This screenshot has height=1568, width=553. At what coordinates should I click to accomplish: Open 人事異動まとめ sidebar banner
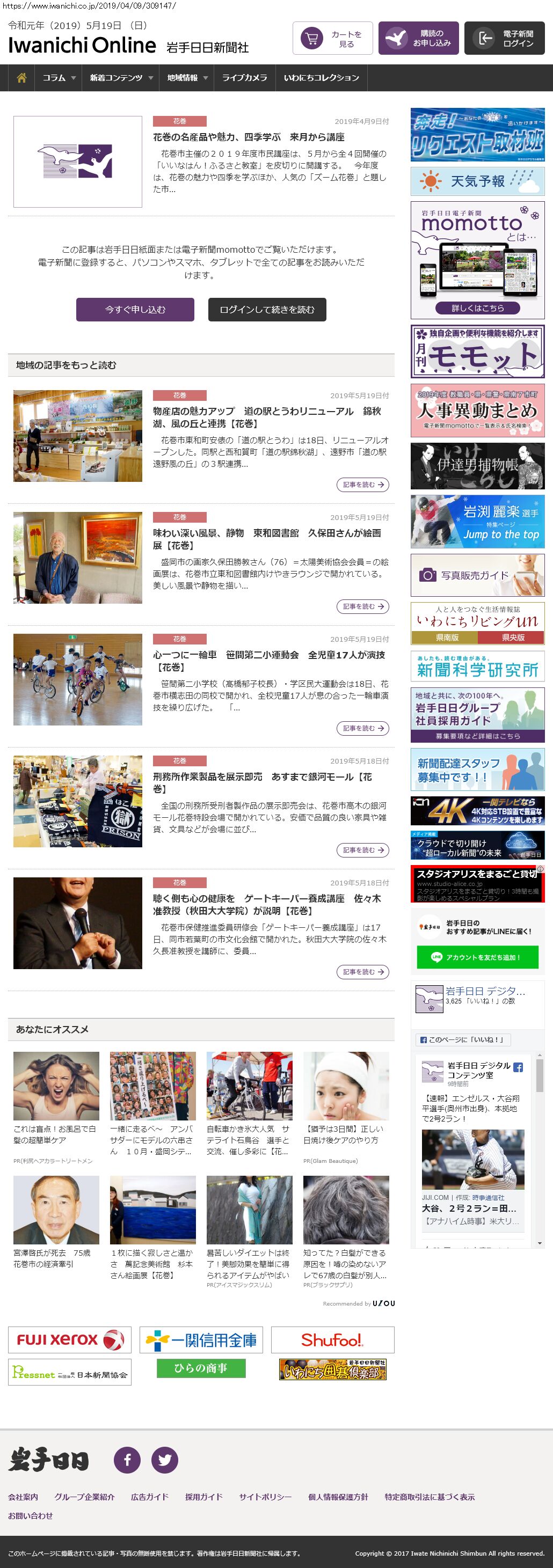[x=477, y=411]
